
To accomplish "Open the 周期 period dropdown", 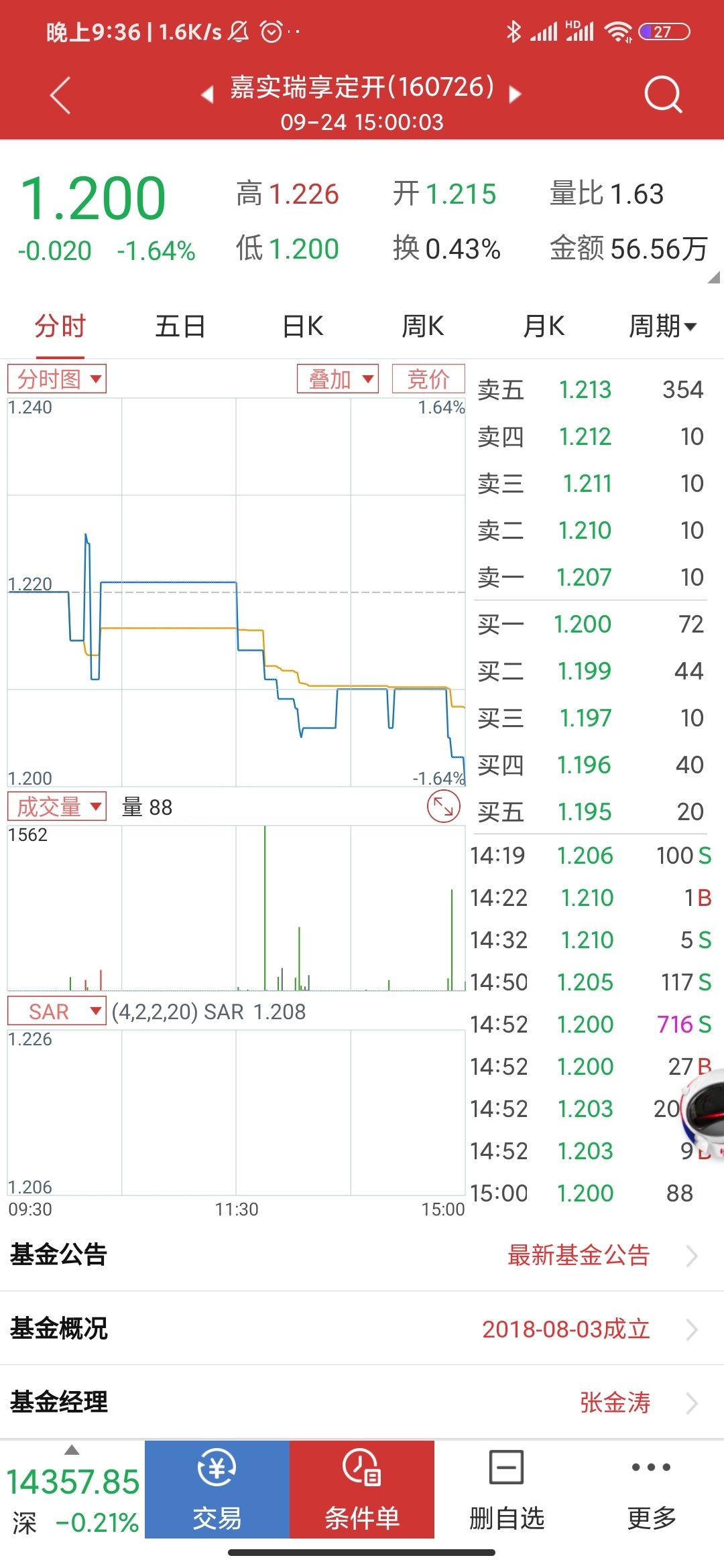I will [x=662, y=326].
